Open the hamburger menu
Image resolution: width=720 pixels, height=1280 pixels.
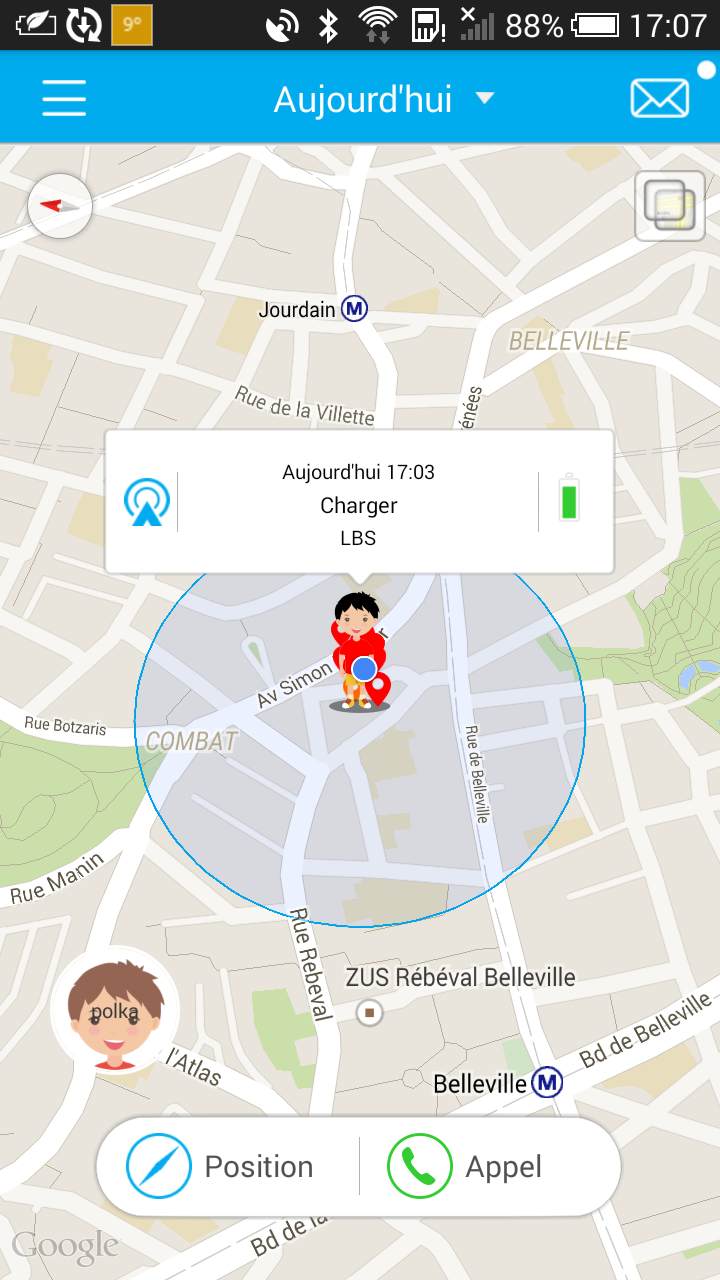point(64,98)
